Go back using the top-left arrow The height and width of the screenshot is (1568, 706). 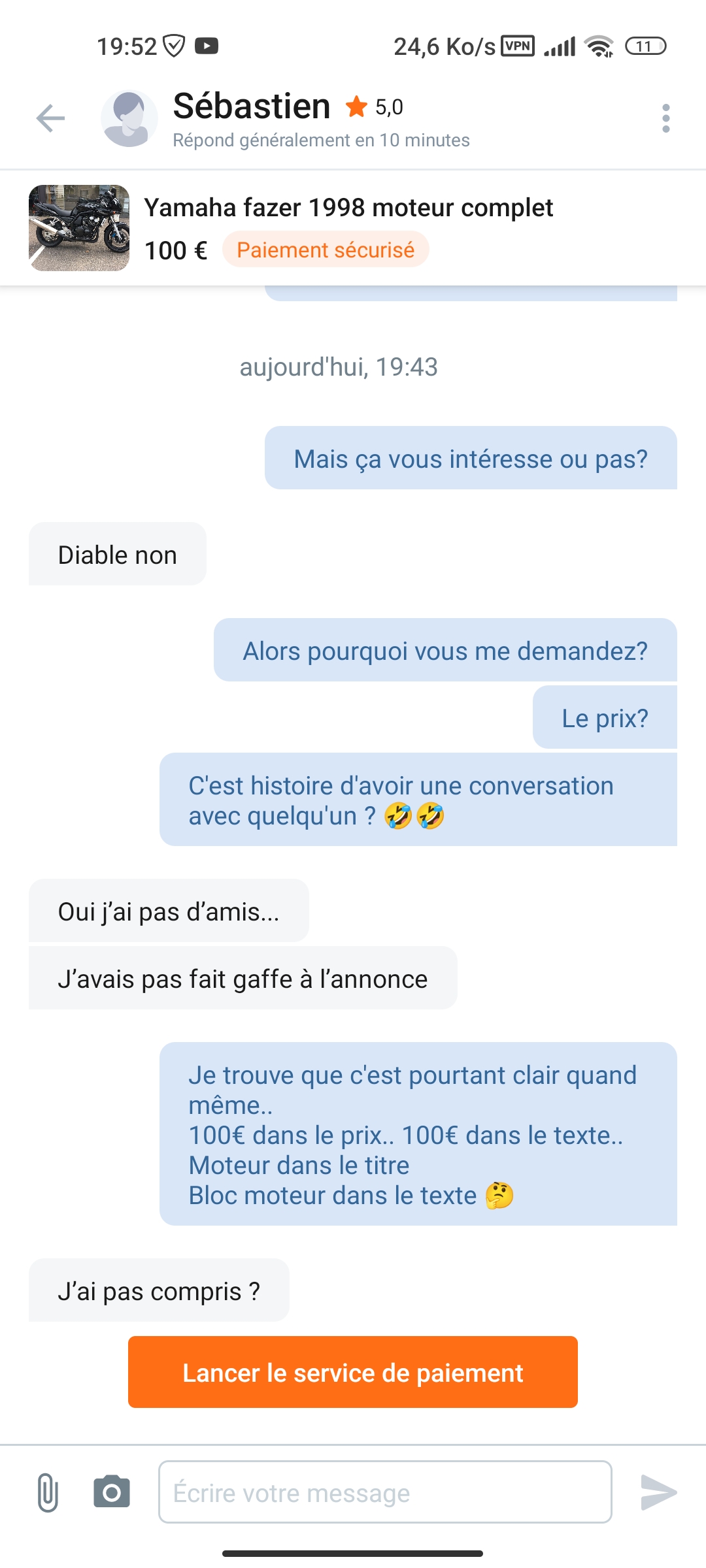(50, 118)
